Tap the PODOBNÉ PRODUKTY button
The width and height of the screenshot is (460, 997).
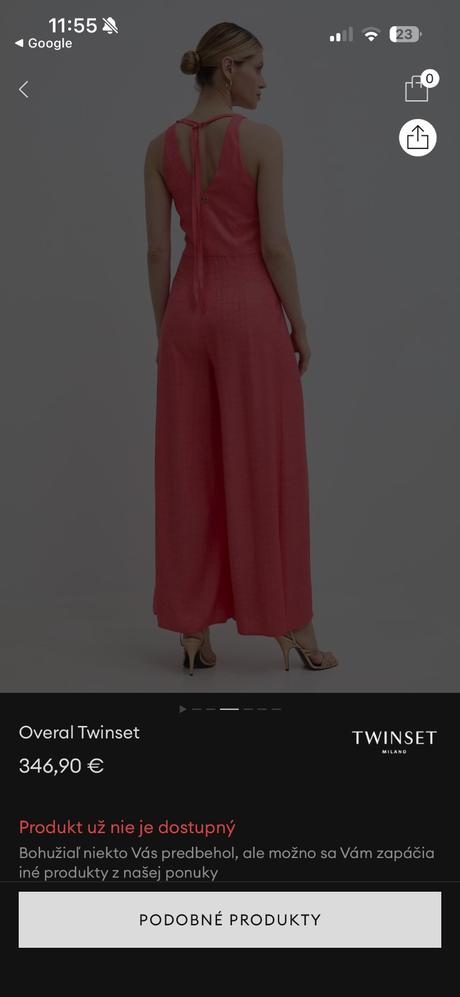point(230,919)
